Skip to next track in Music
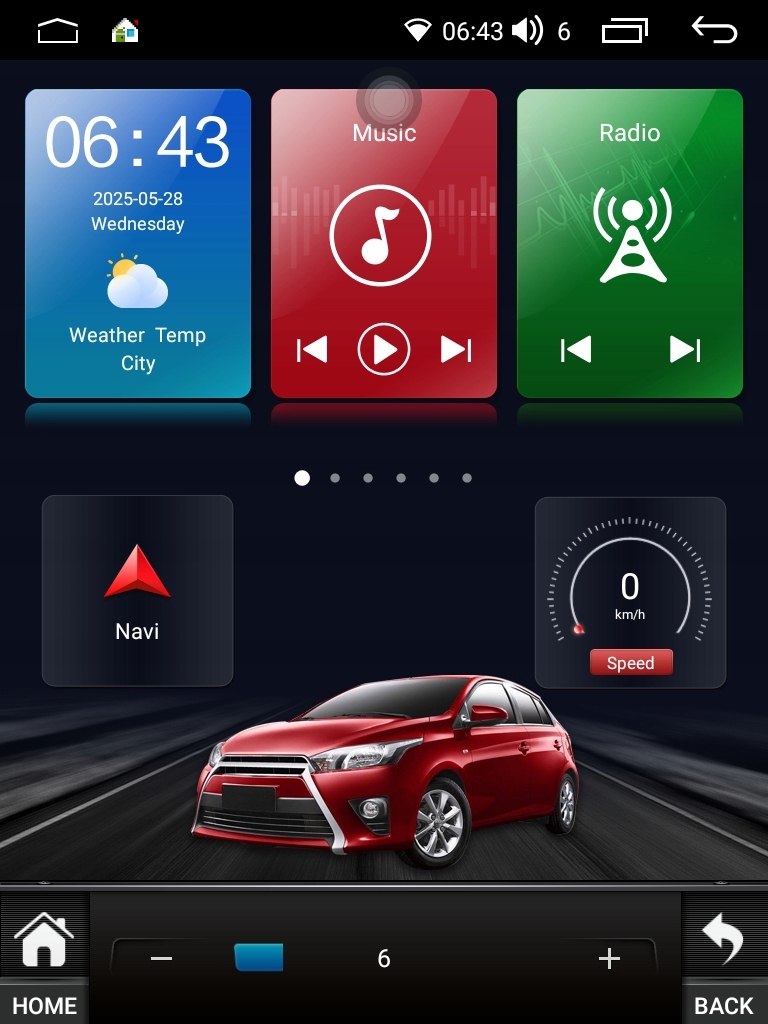 click(456, 349)
